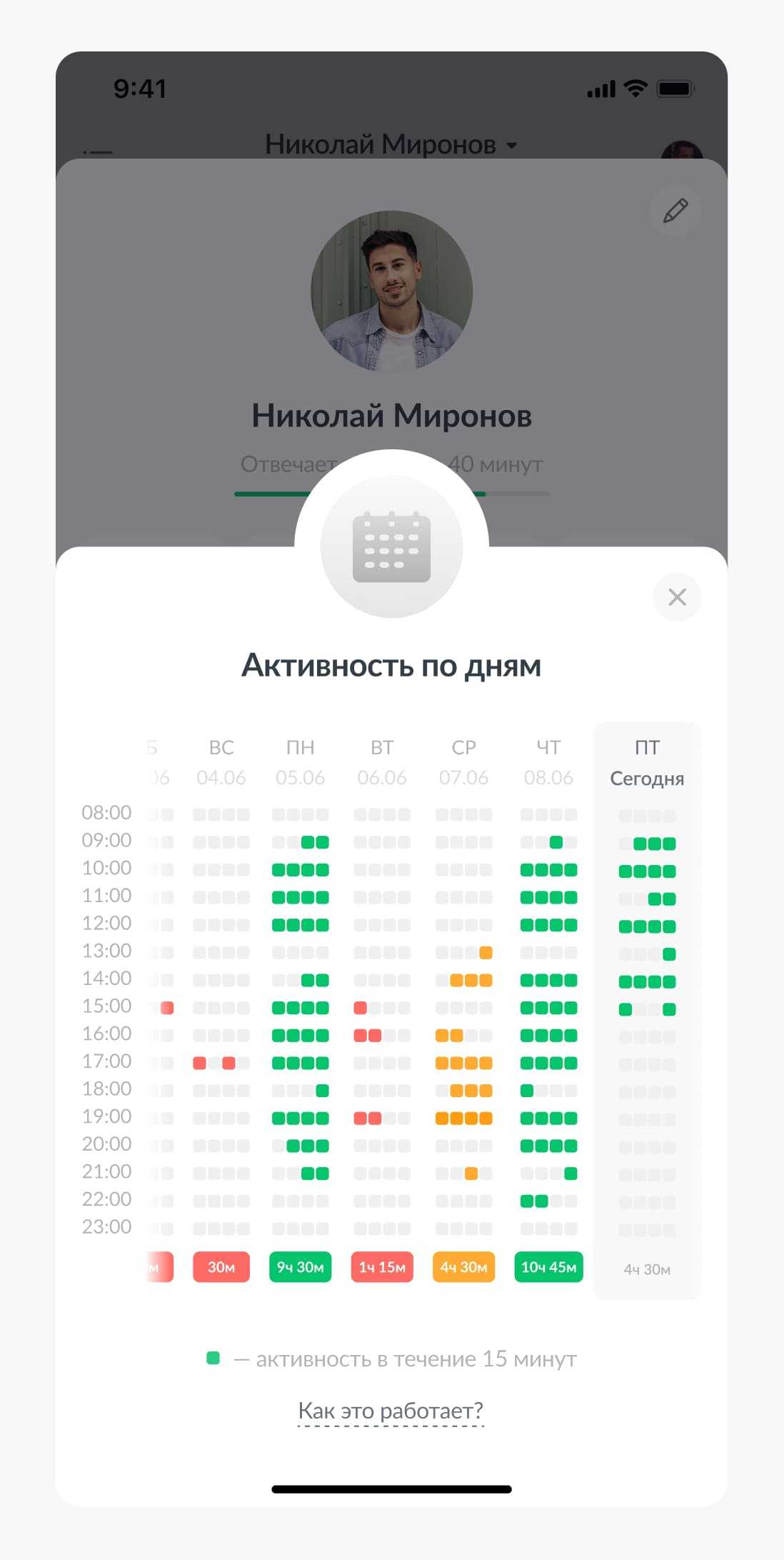784x1560 pixels.
Task: Tap the pencil edit icon
Action: pos(675,211)
